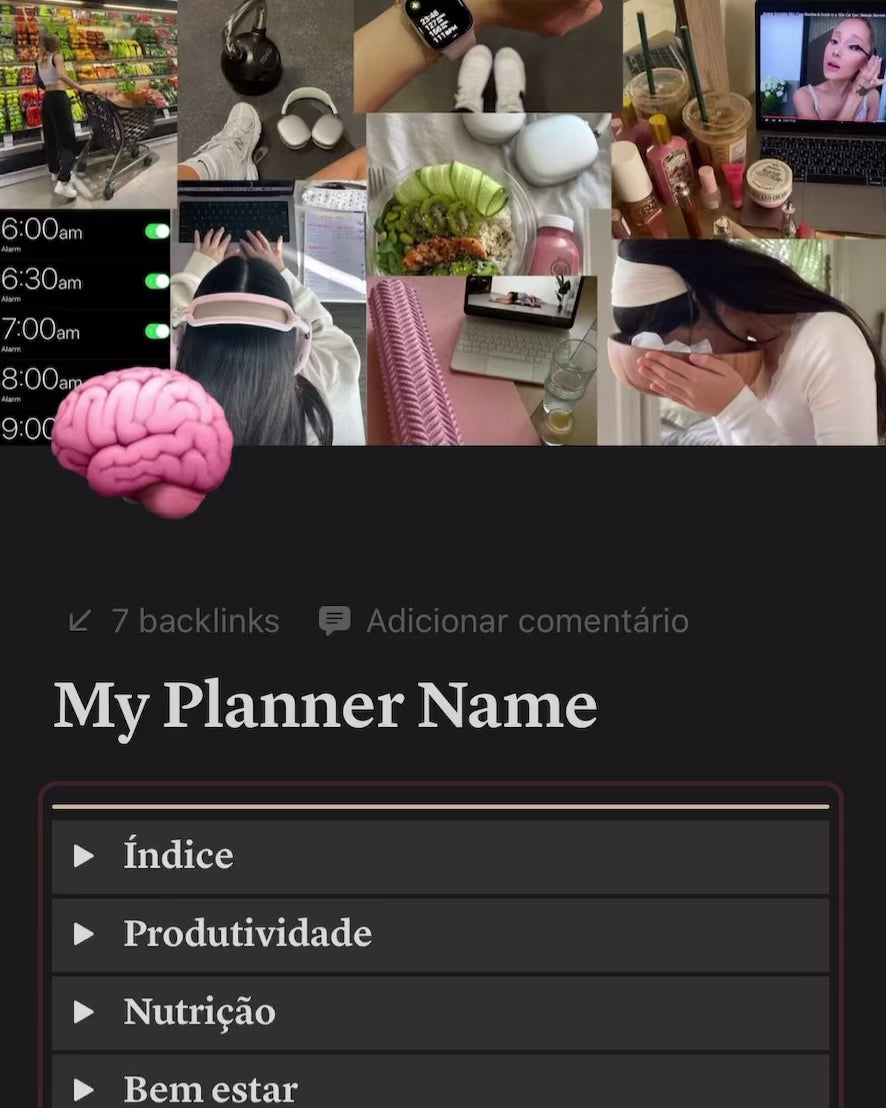Edit the My Planner Name title
This screenshot has height=1108, width=886.
coord(325,706)
